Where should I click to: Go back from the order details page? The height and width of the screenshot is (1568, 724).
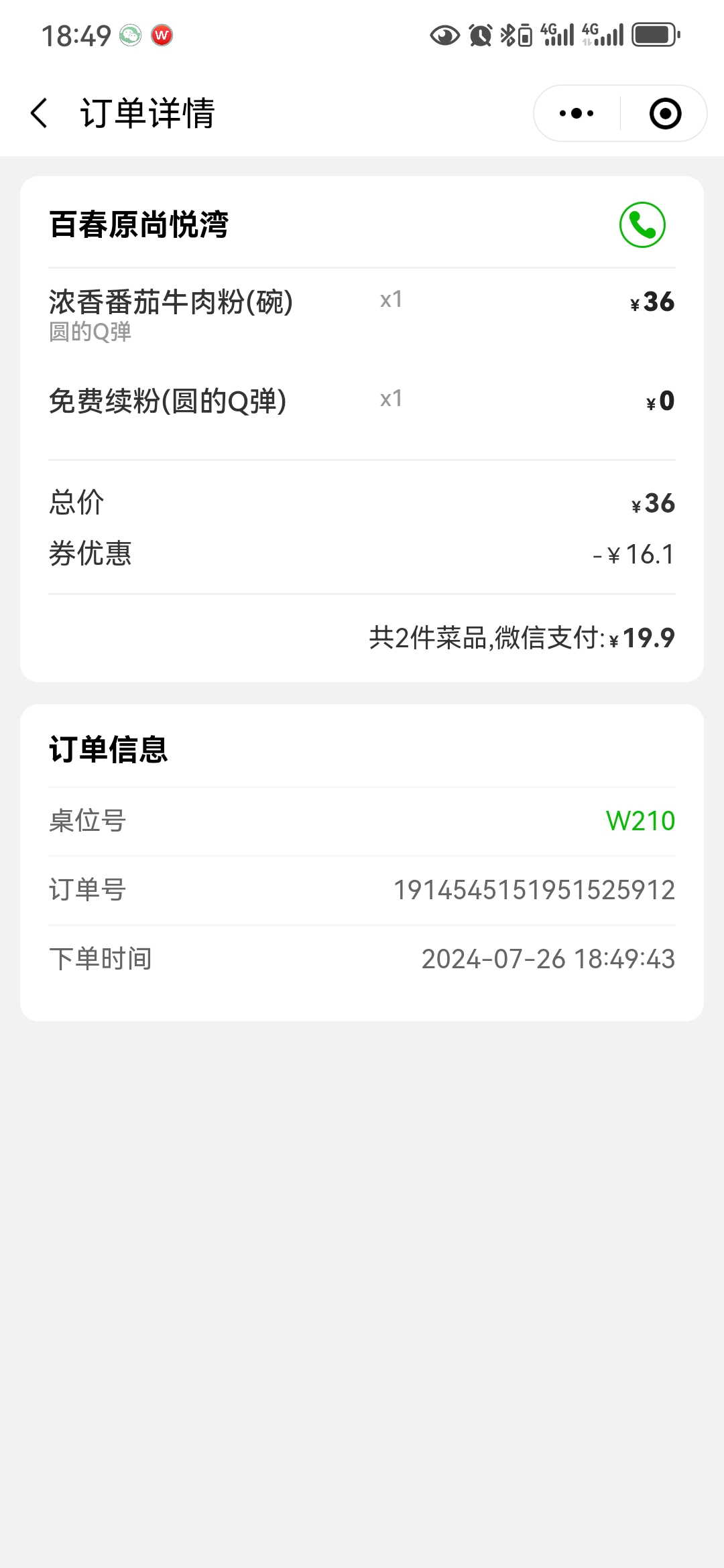click(x=39, y=113)
